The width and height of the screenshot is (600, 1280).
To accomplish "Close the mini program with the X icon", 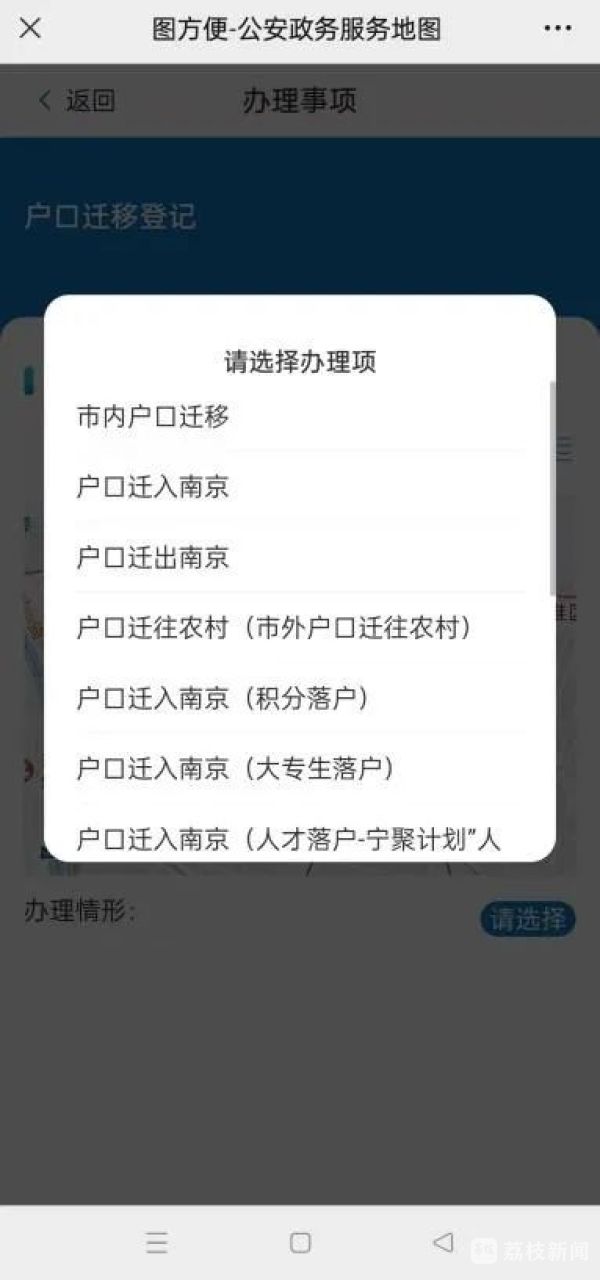I will (x=31, y=28).
